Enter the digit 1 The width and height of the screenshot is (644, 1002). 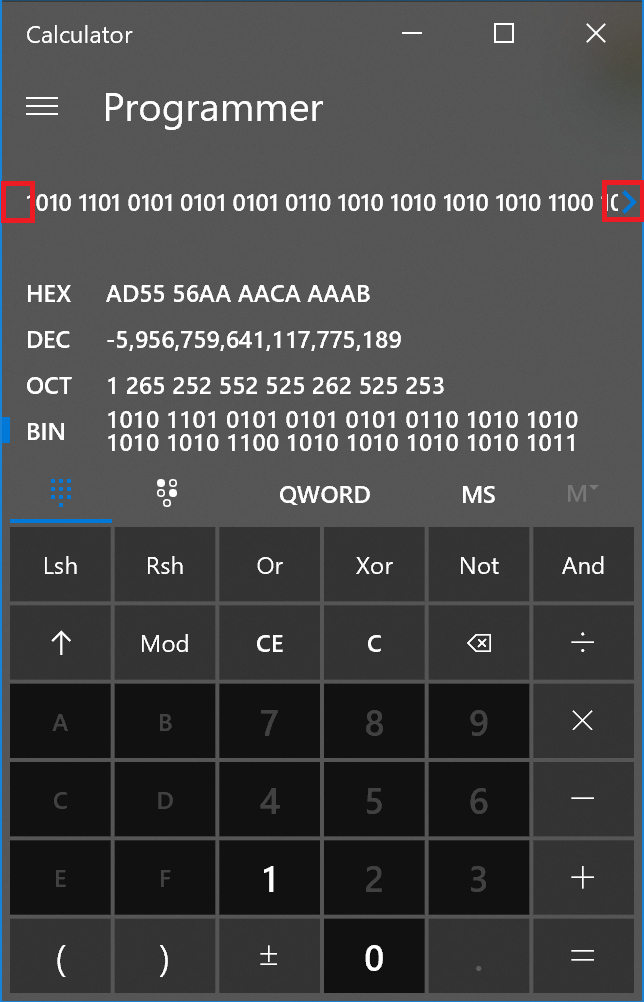coord(270,879)
